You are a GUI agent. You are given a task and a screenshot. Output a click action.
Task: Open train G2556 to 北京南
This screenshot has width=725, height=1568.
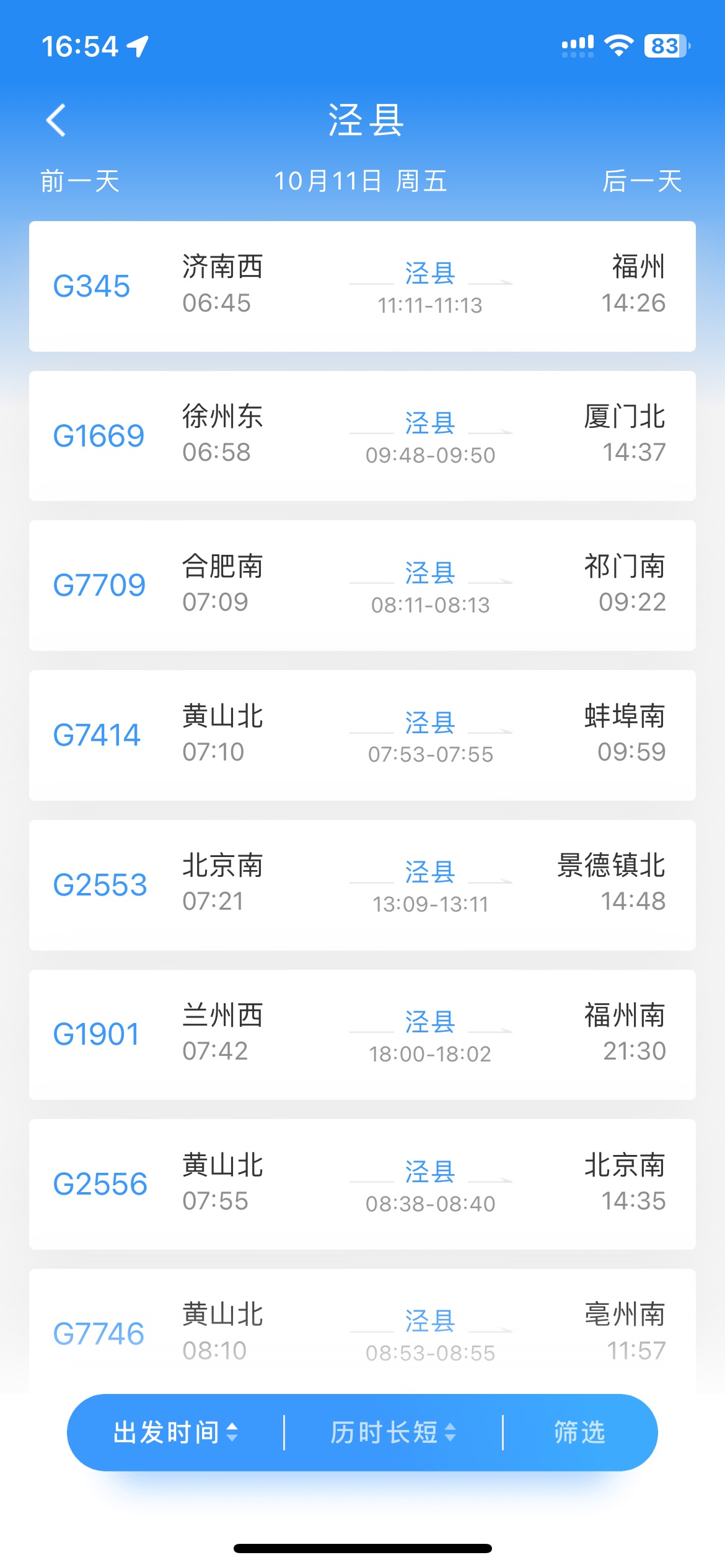(362, 1184)
